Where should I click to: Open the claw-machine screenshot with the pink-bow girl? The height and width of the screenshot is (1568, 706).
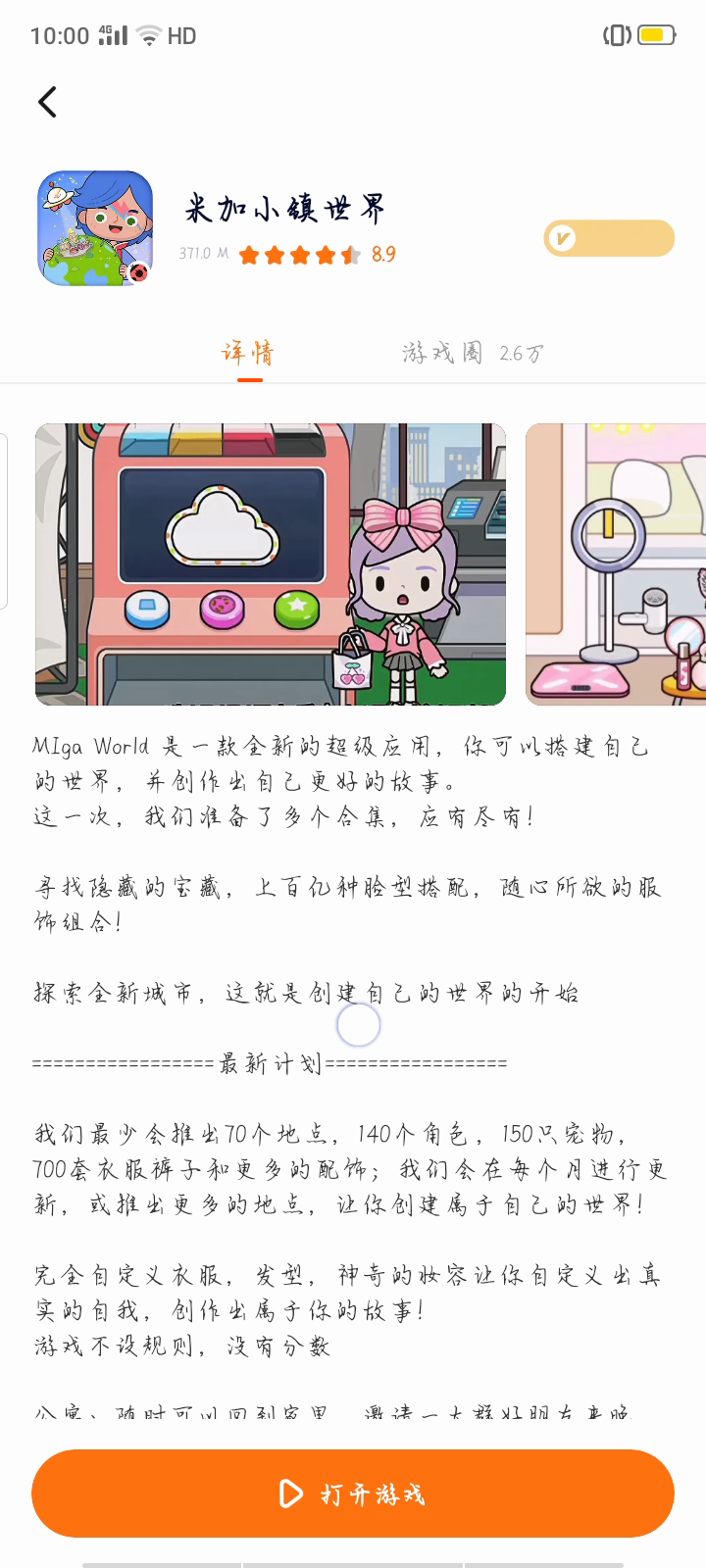point(271,564)
